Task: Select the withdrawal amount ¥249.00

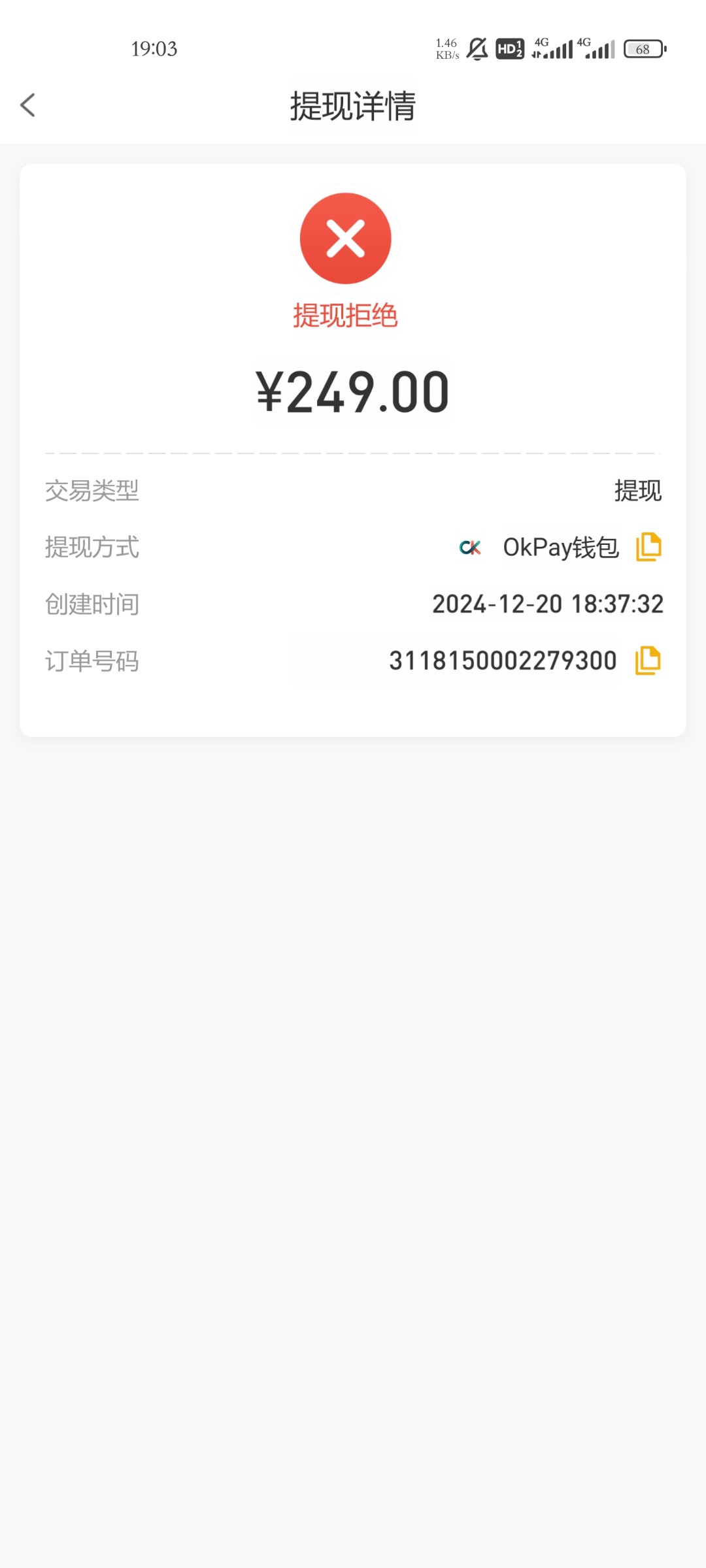Action: tap(352, 391)
